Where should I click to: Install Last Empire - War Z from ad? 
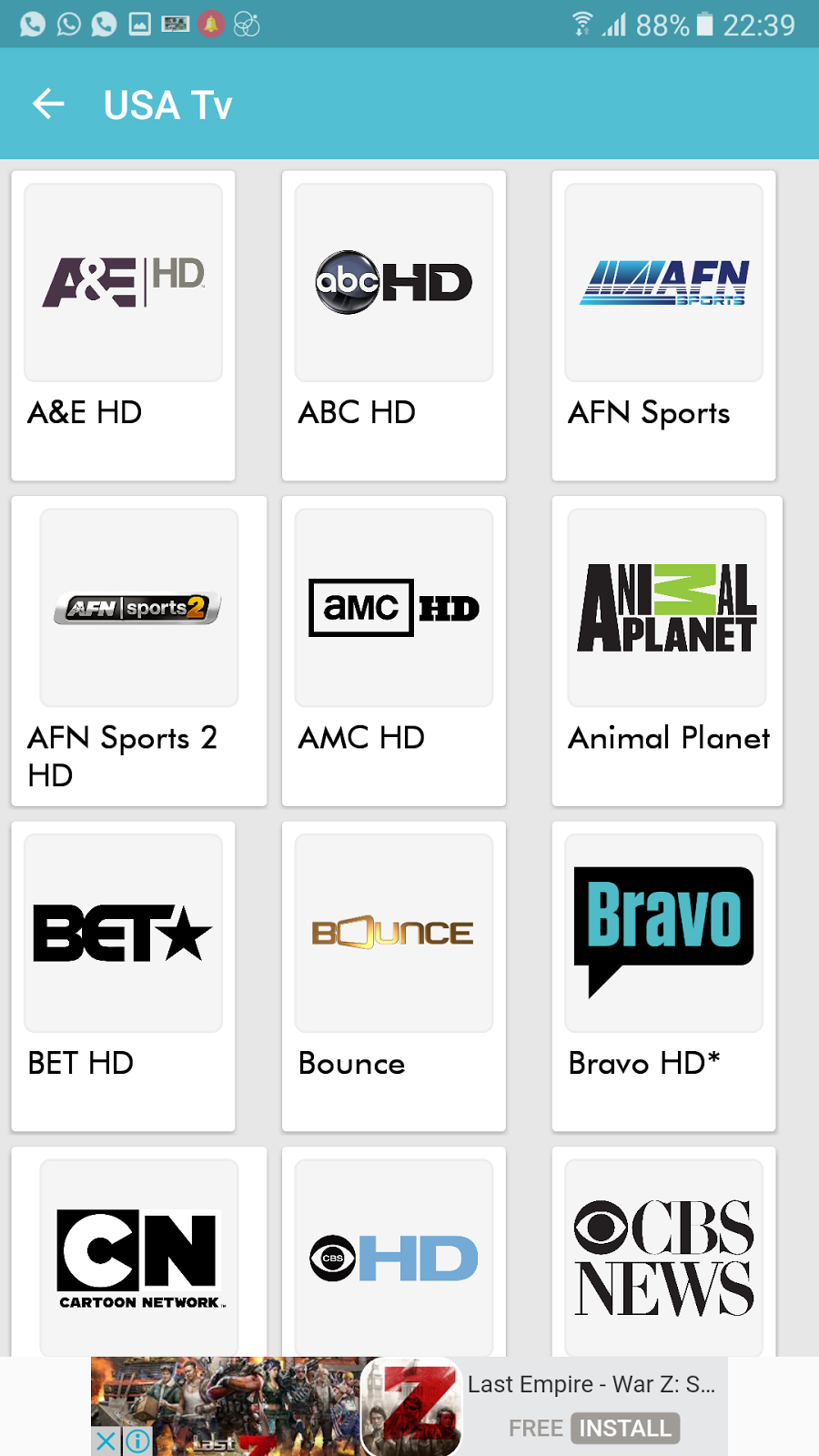pyautogui.click(x=625, y=1428)
